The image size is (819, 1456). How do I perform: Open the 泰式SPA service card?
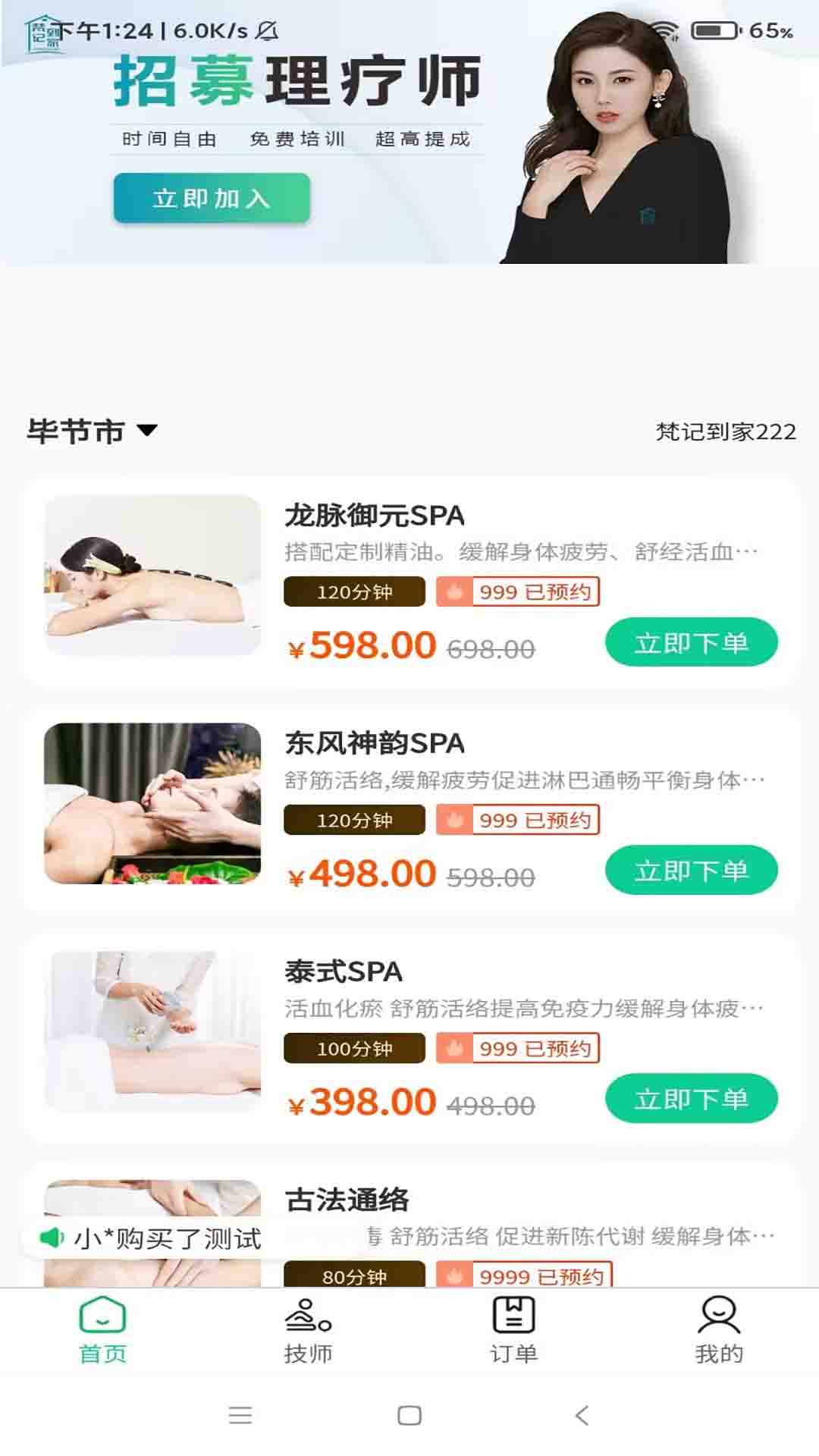coord(344,972)
